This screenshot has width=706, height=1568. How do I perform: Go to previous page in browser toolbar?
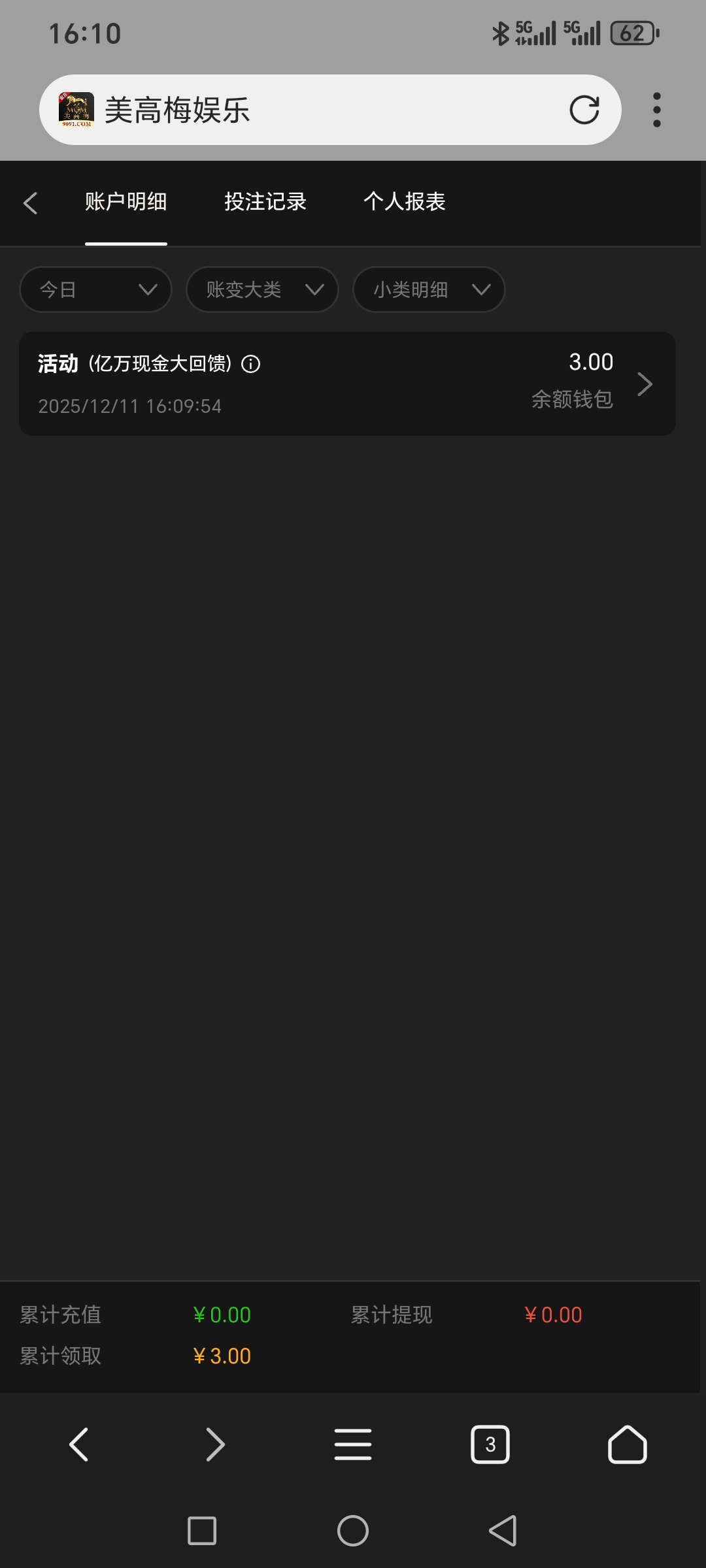coord(78,1444)
